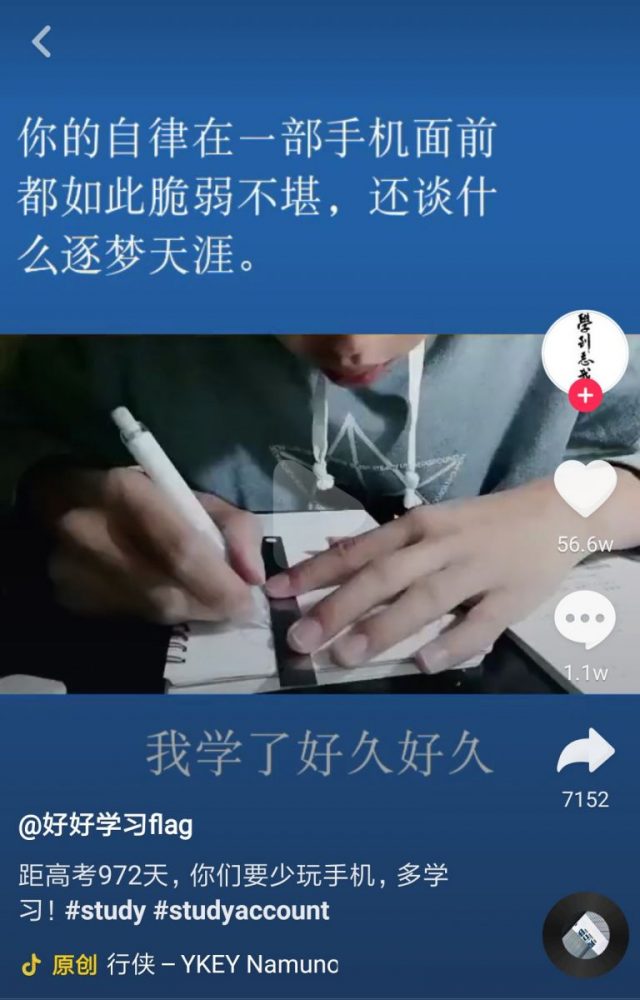The width and height of the screenshot is (640, 1000).
Task: Open the comments bubble
Action: coord(585,619)
